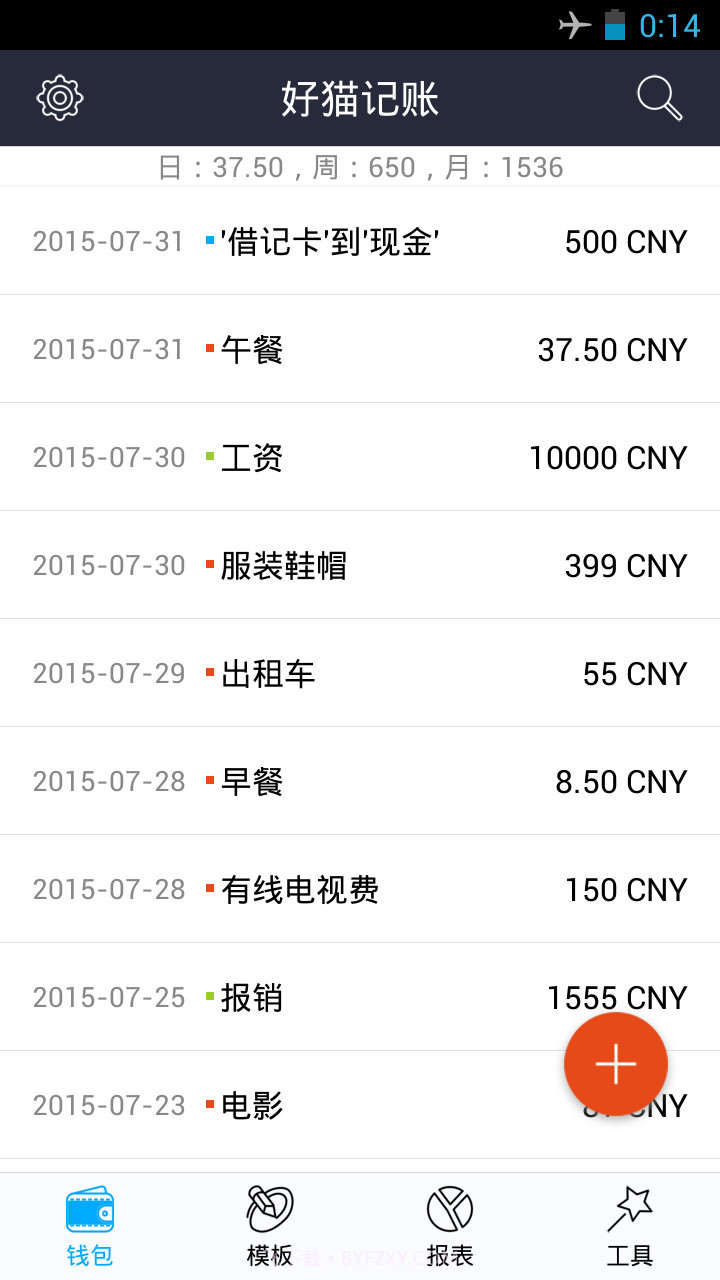Open the settings gear icon
The width and height of the screenshot is (720, 1280).
coord(60,97)
